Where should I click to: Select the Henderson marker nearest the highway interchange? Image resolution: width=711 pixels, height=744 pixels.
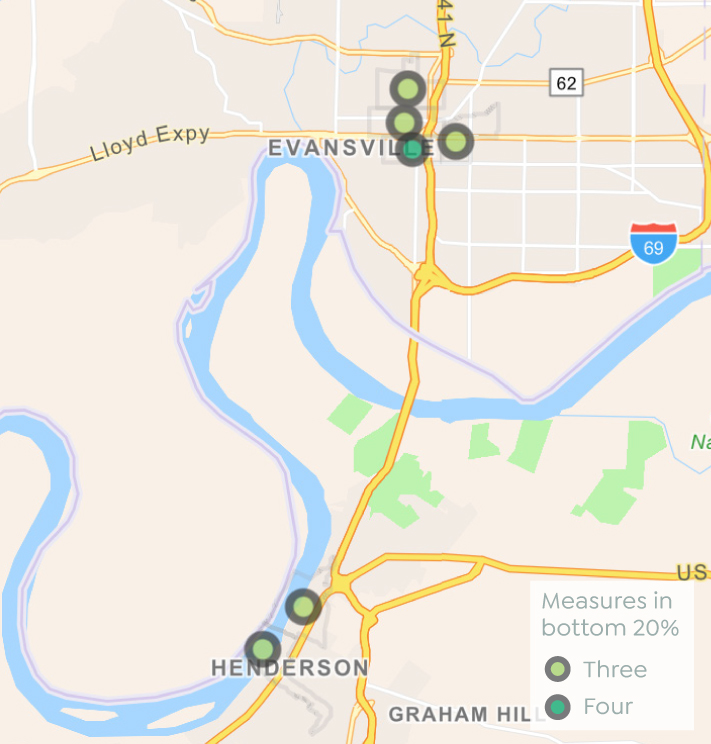[303, 606]
